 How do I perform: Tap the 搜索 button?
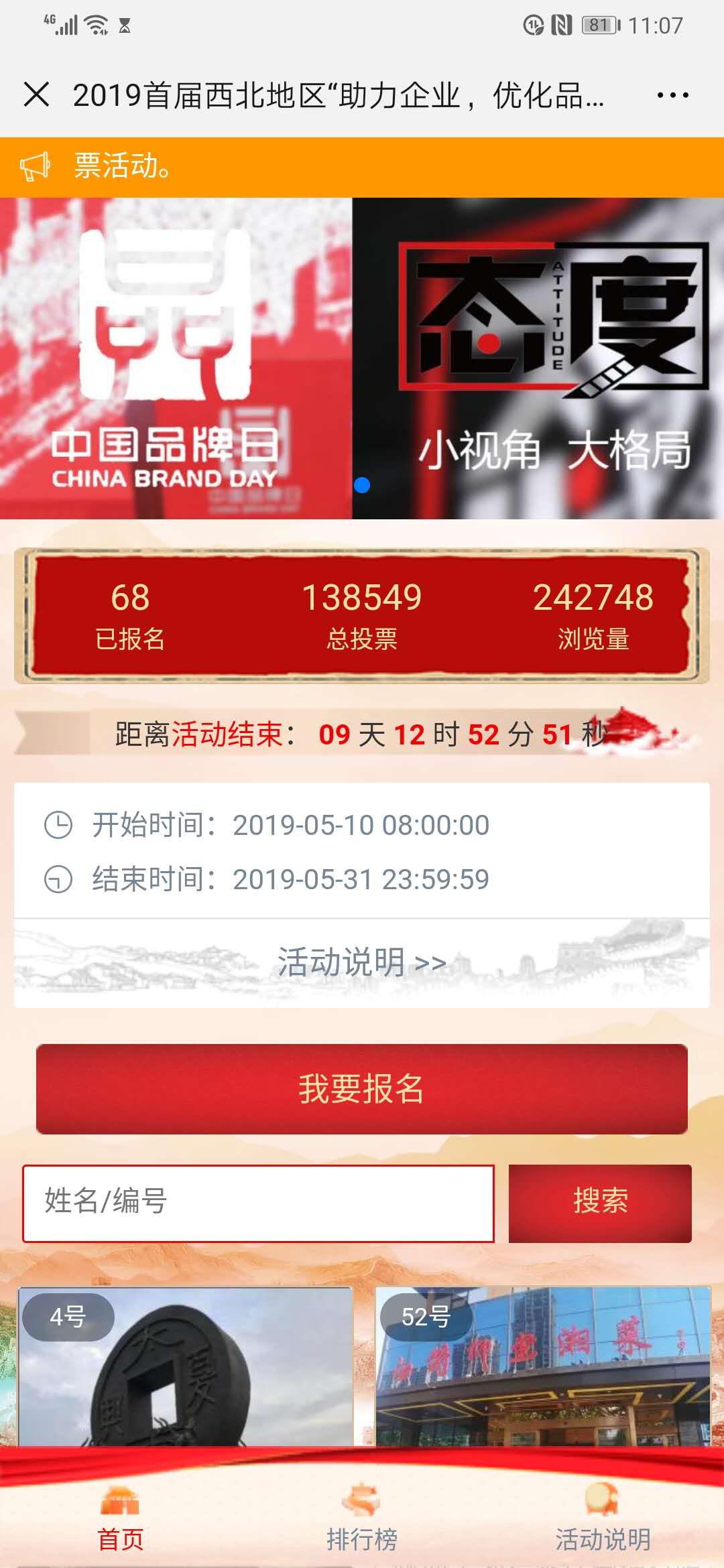(x=600, y=1203)
